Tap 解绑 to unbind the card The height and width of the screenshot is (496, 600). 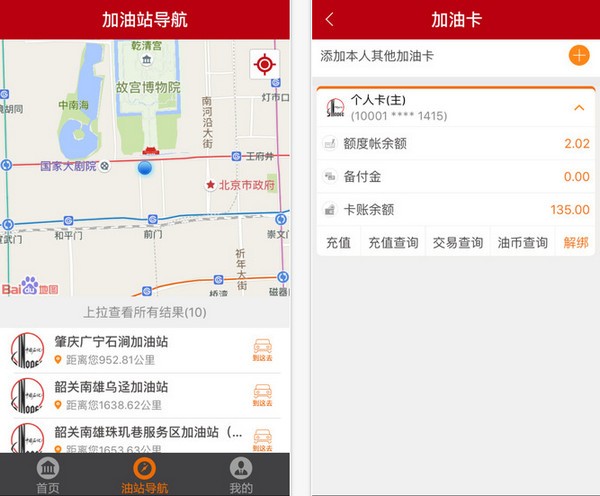(576, 242)
